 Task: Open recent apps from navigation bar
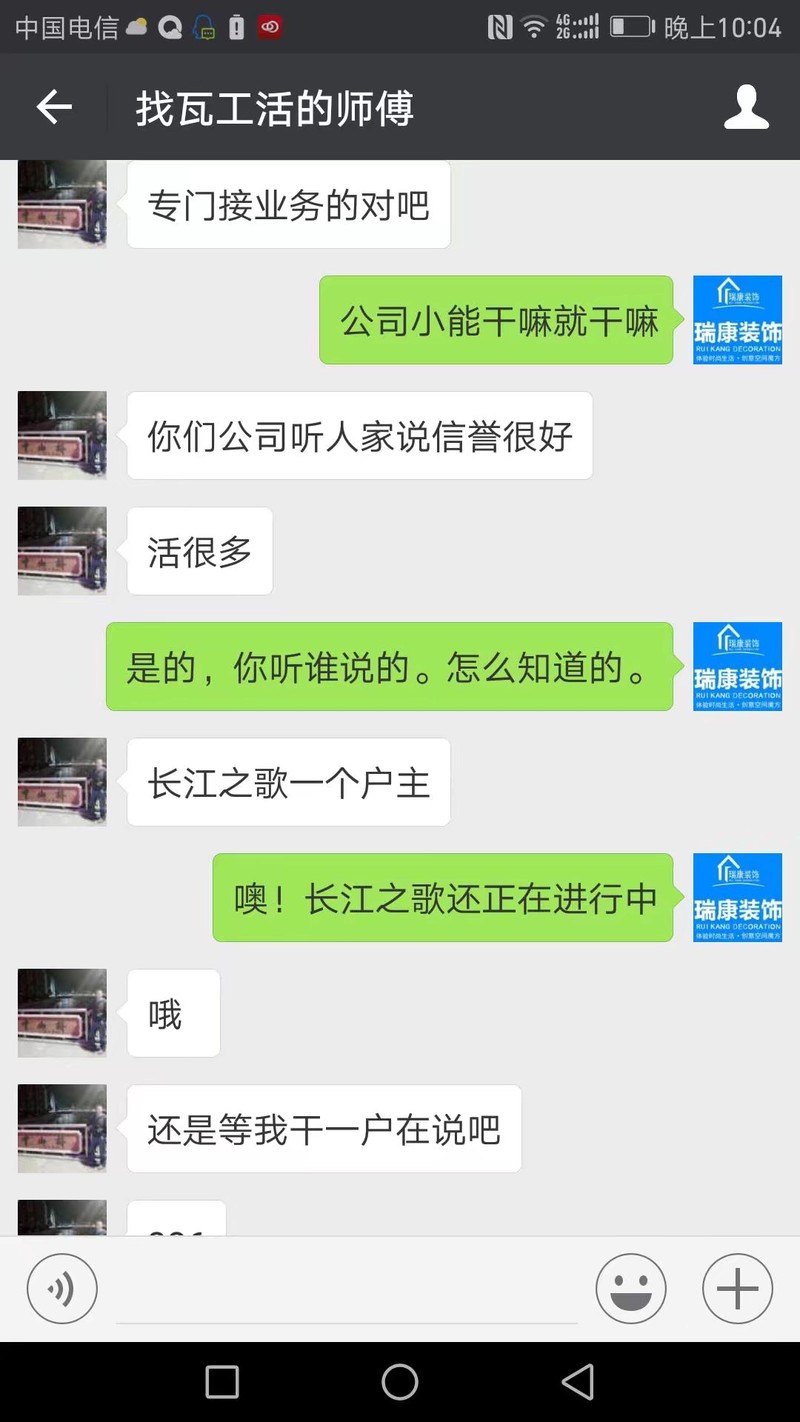pyautogui.click(x=222, y=1382)
